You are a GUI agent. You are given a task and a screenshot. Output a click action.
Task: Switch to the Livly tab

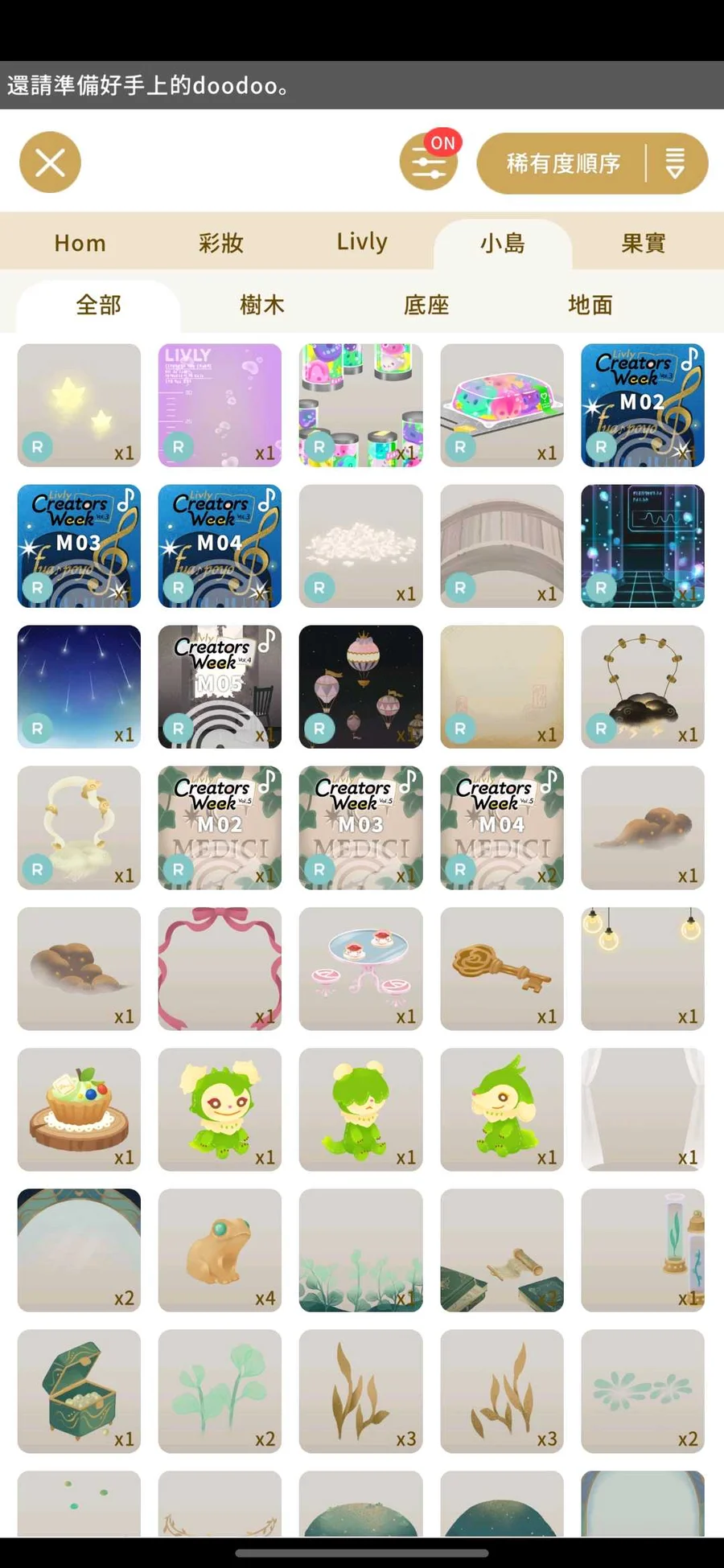[x=361, y=242]
